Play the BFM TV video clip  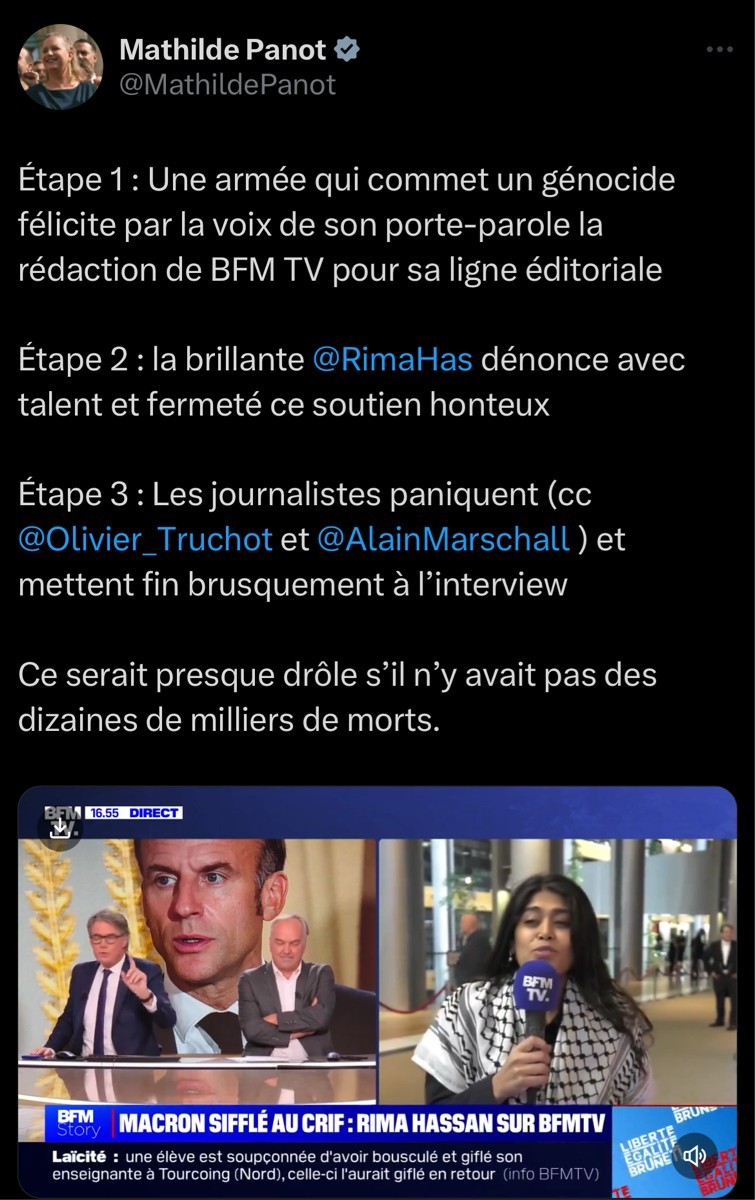(378, 990)
